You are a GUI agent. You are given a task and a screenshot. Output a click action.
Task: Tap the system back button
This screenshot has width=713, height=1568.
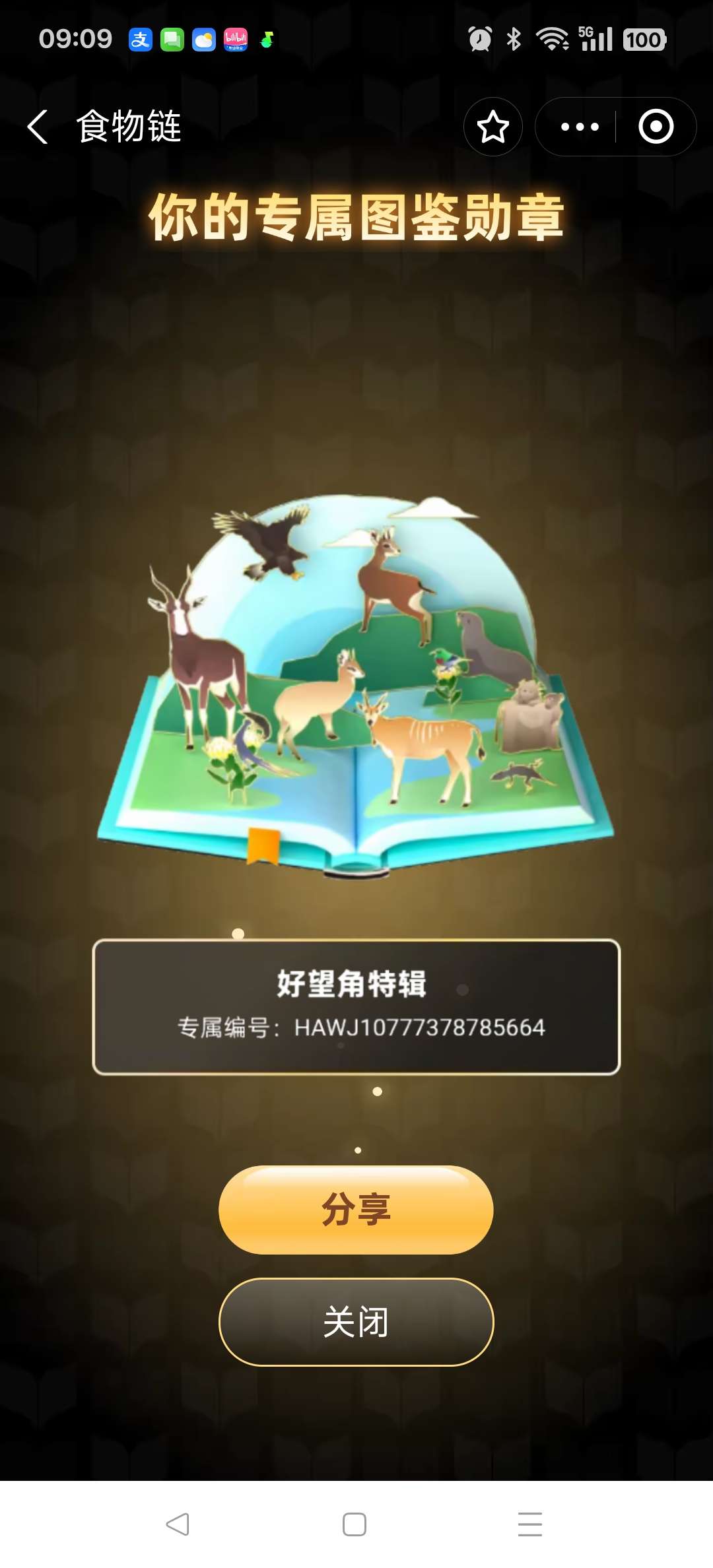coord(177,1524)
